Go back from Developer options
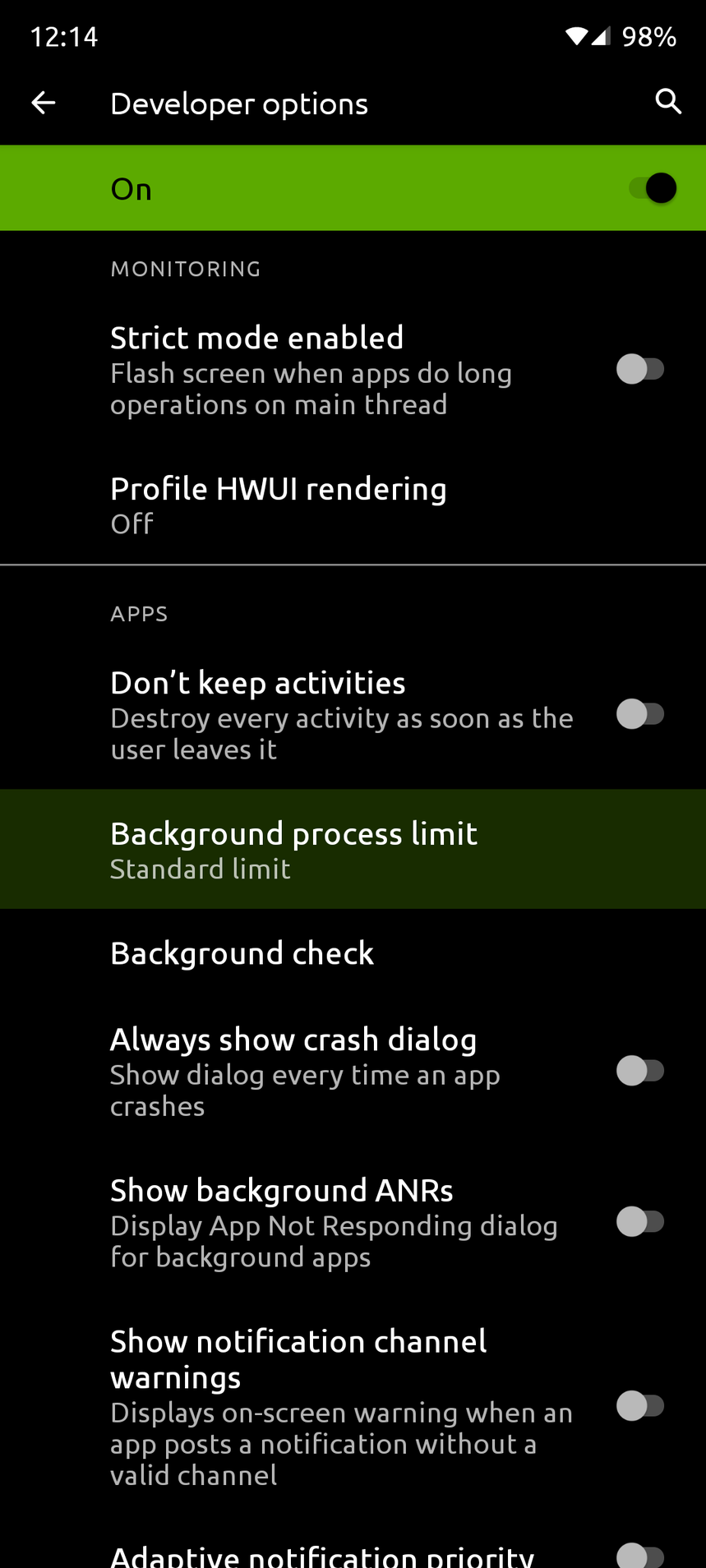 click(x=43, y=103)
